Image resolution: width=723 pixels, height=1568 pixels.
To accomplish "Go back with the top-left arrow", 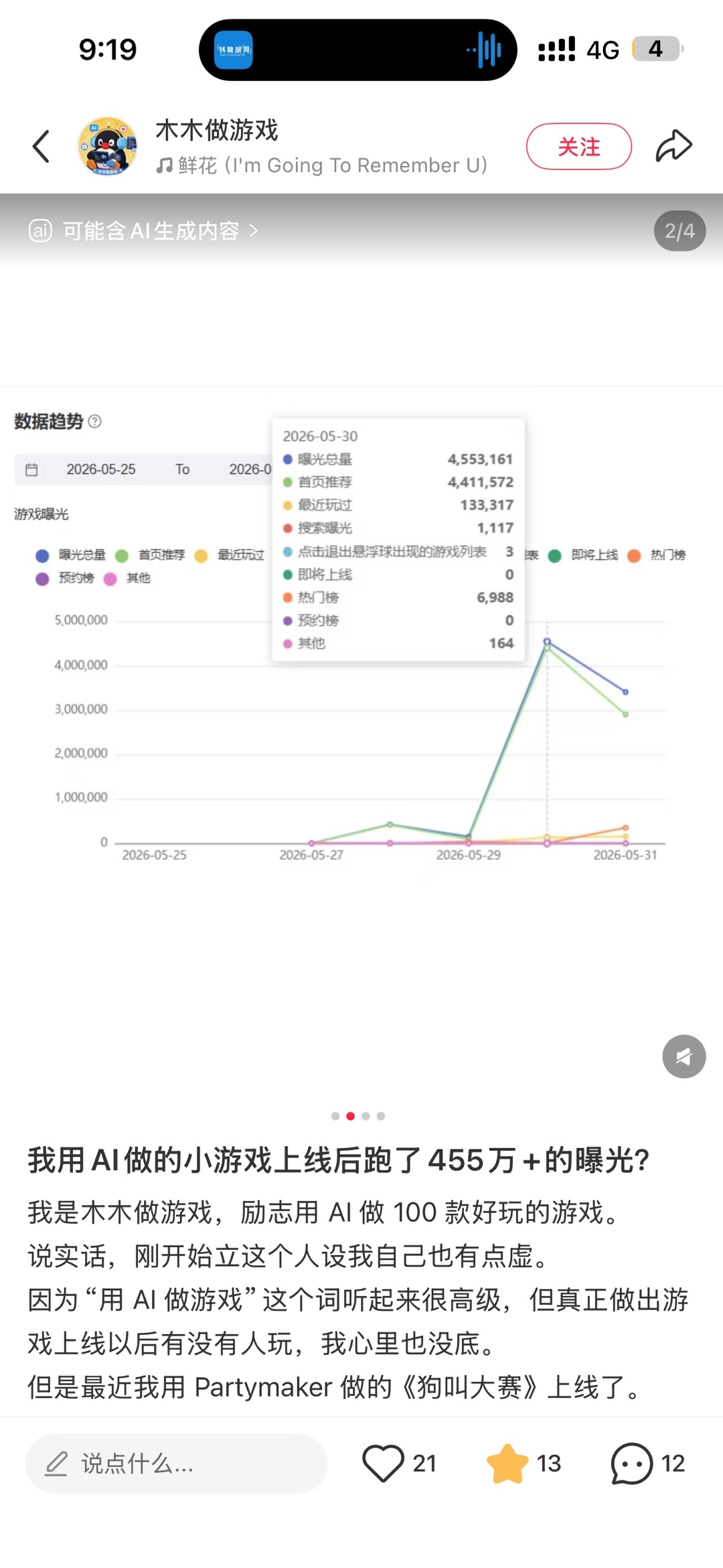I will 42,146.
